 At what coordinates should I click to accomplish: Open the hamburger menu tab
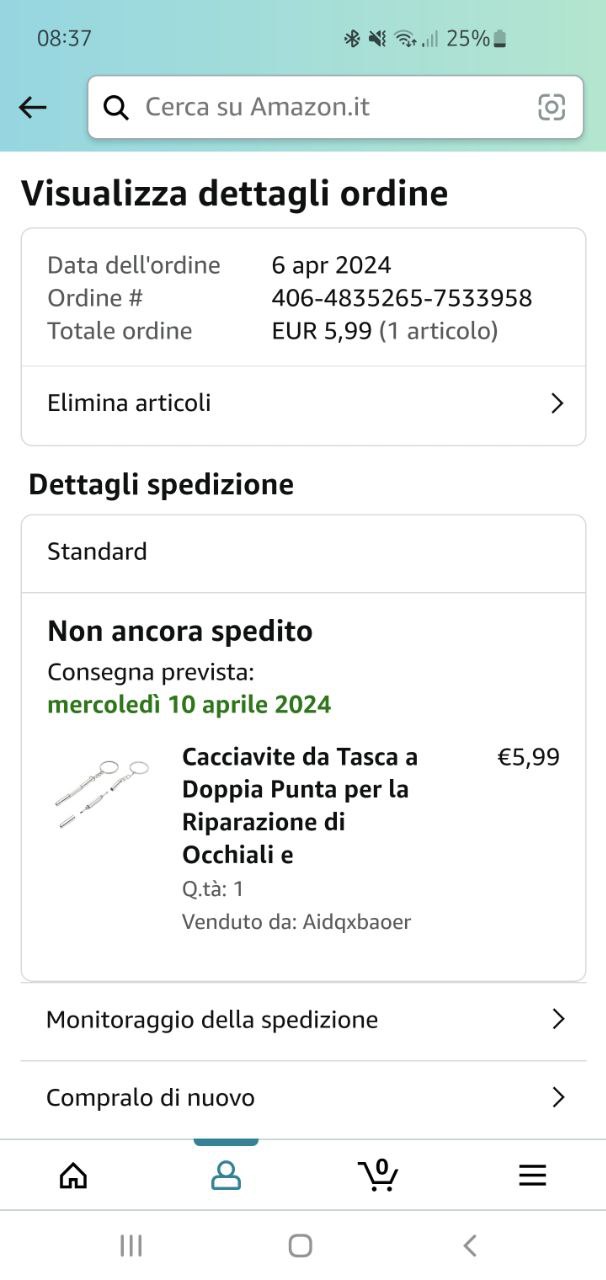pyautogui.click(x=532, y=1175)
